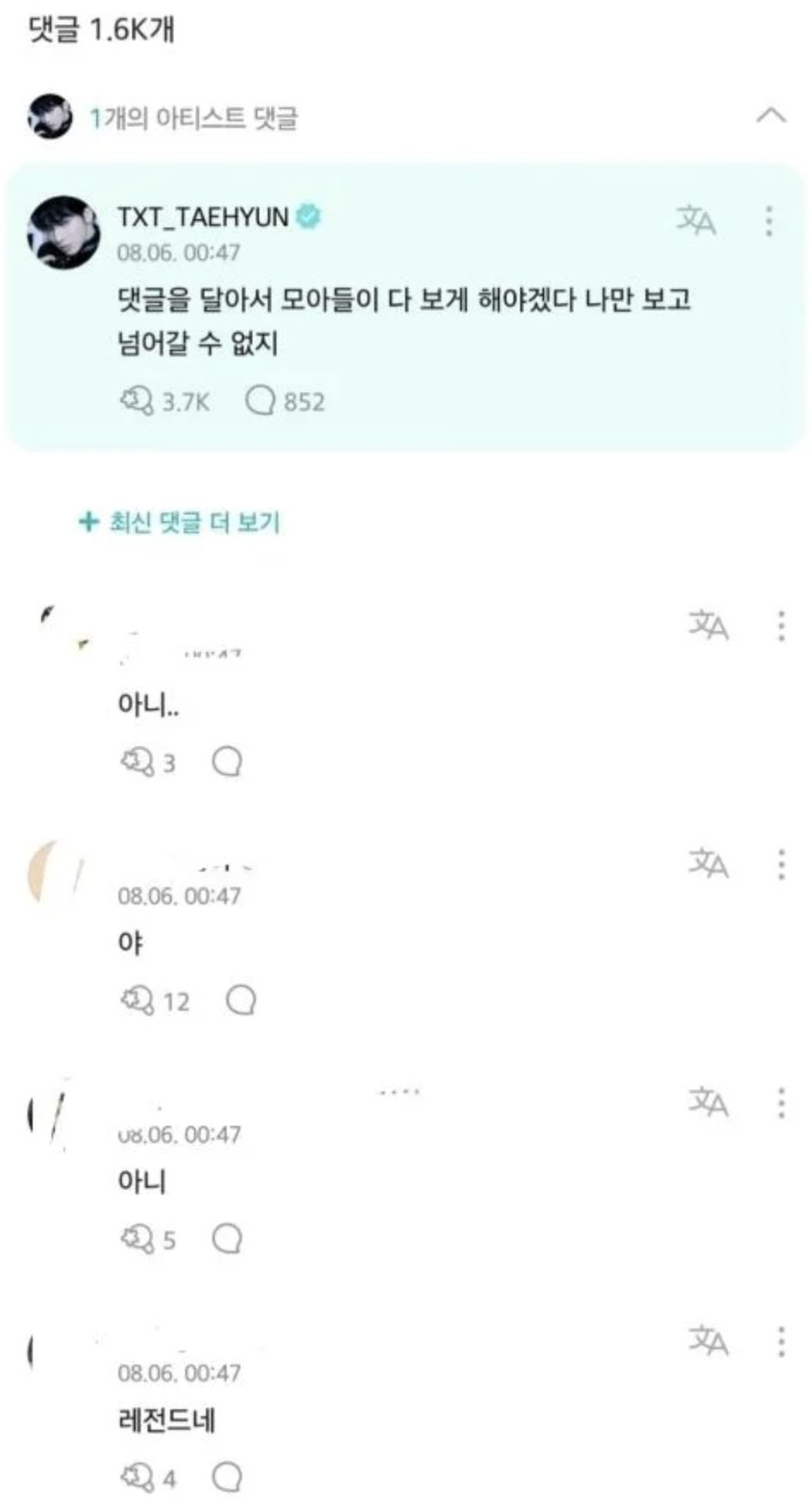This screenshot has width=812, height=1508.
Task: Like the "야" comment
Action: click(136, 1000)
